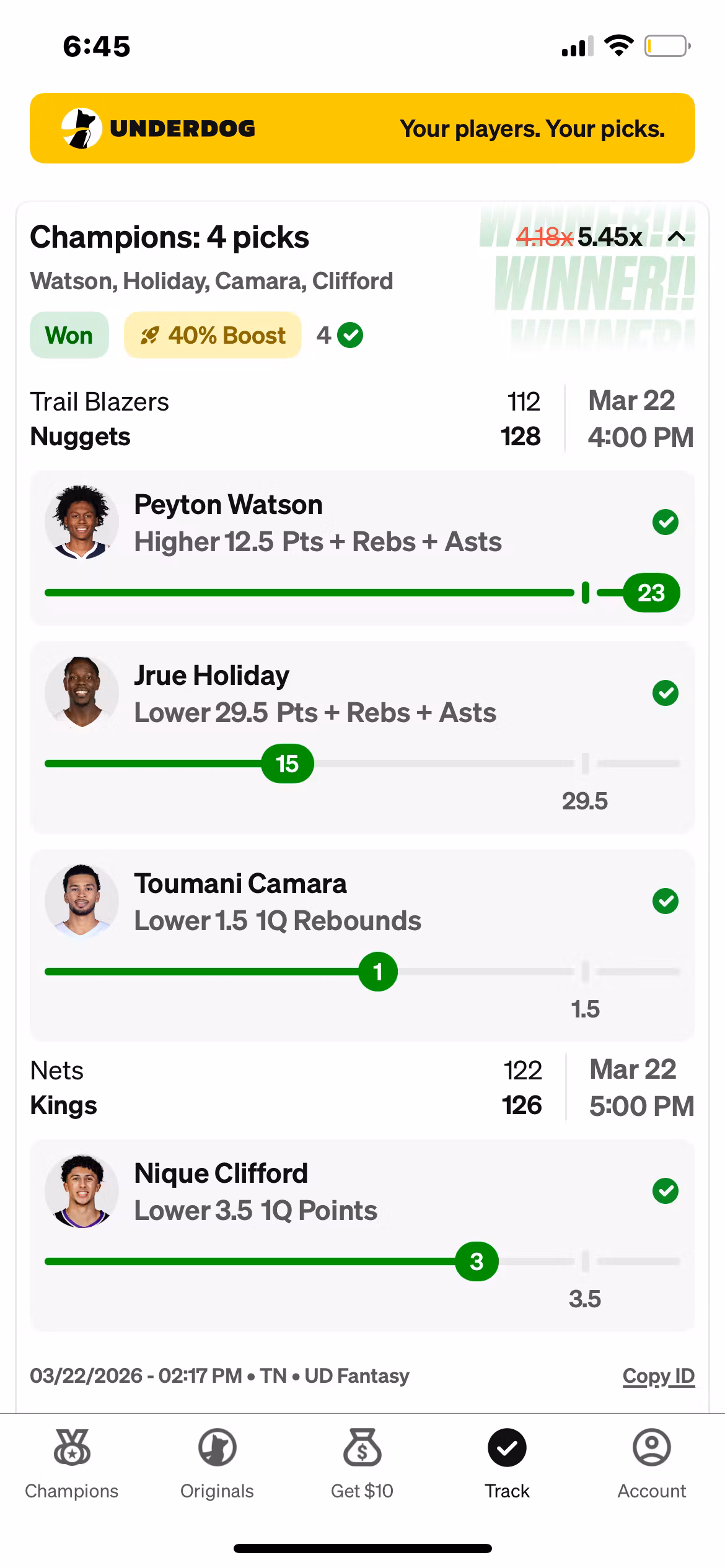
Task: Open Jrue Holiday's pick card
Action: tap(362, 737)
